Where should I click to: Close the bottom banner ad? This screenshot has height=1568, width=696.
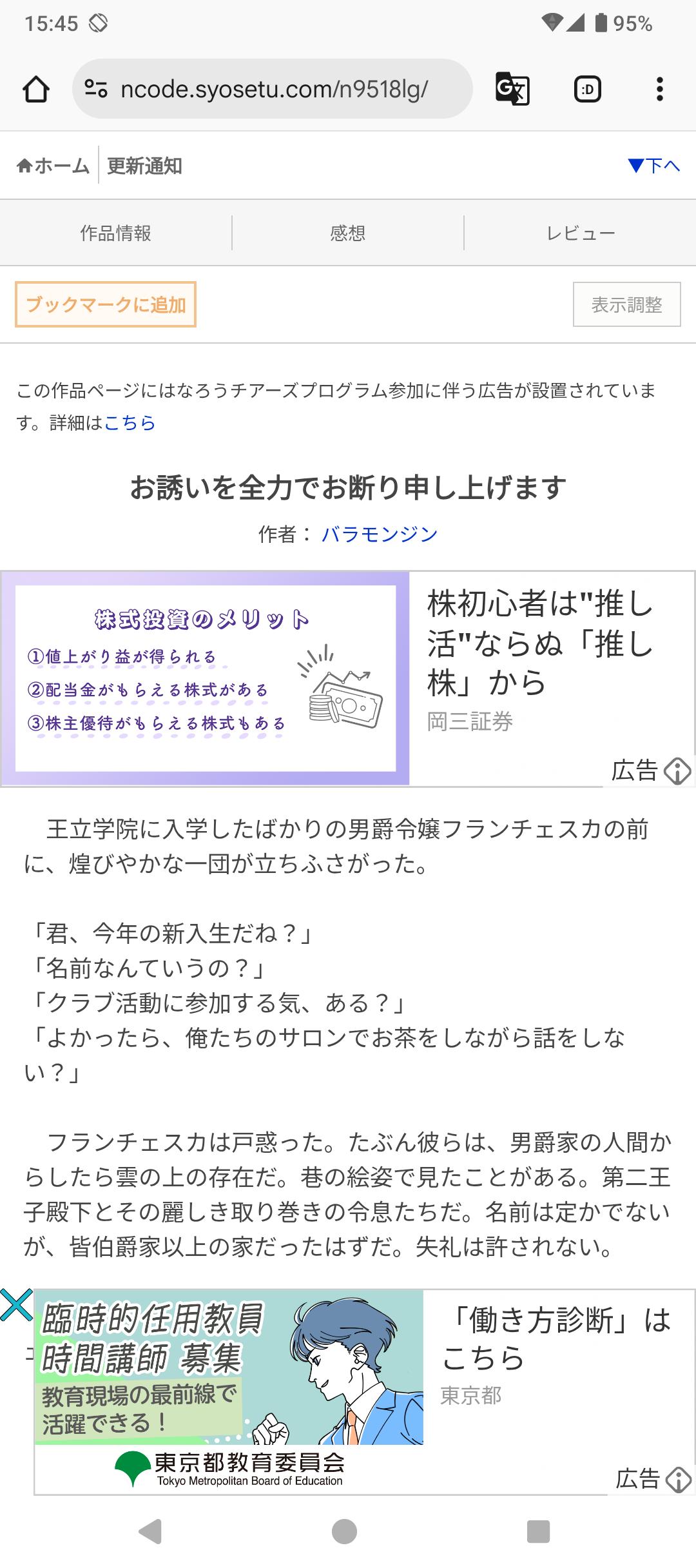pos(16,1305)
